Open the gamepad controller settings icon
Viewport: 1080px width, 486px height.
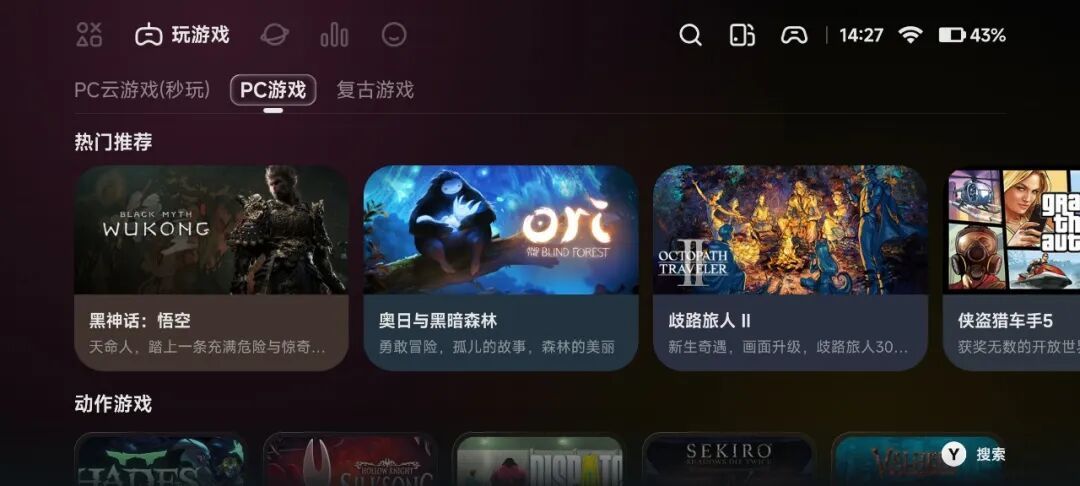(x=794, y=34)
